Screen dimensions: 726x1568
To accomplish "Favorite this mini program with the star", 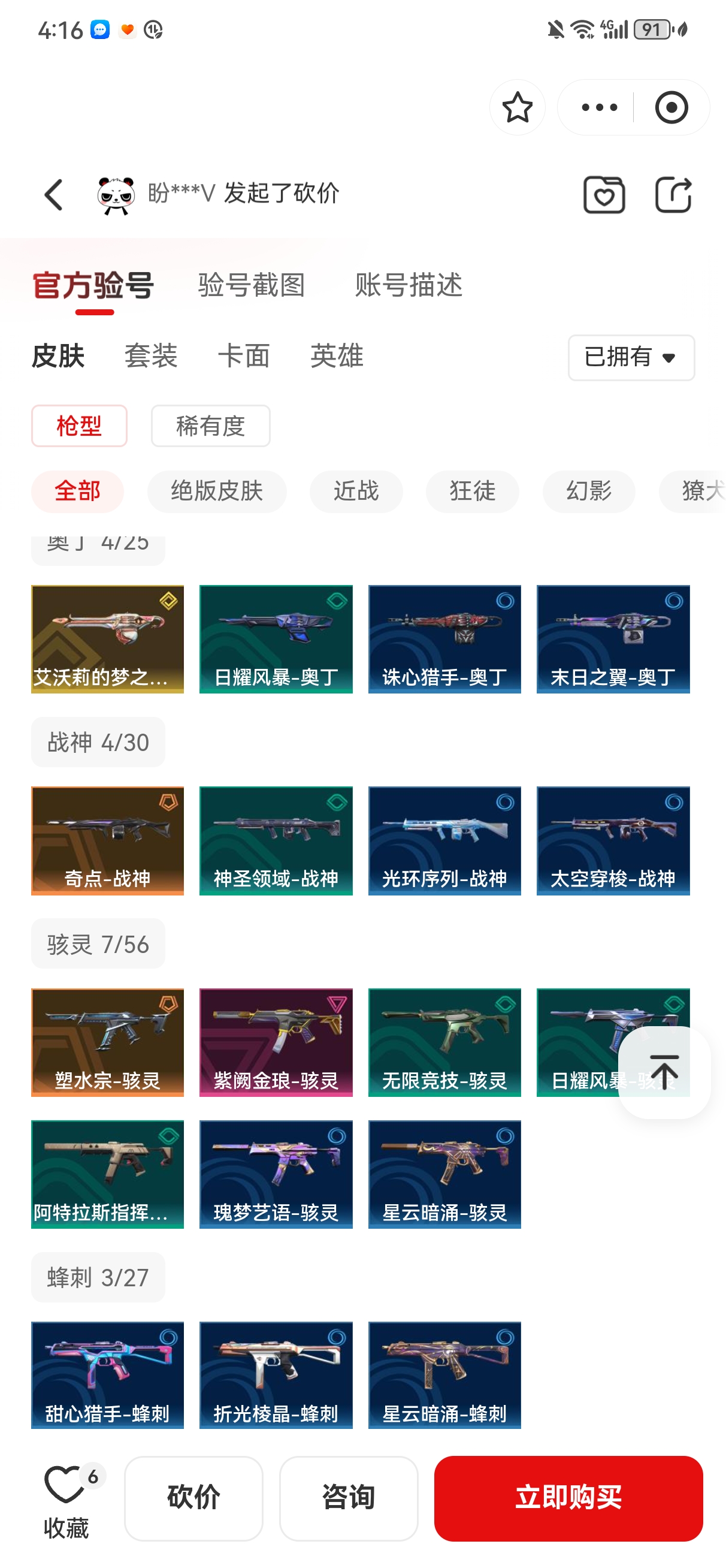I will 517,108.
